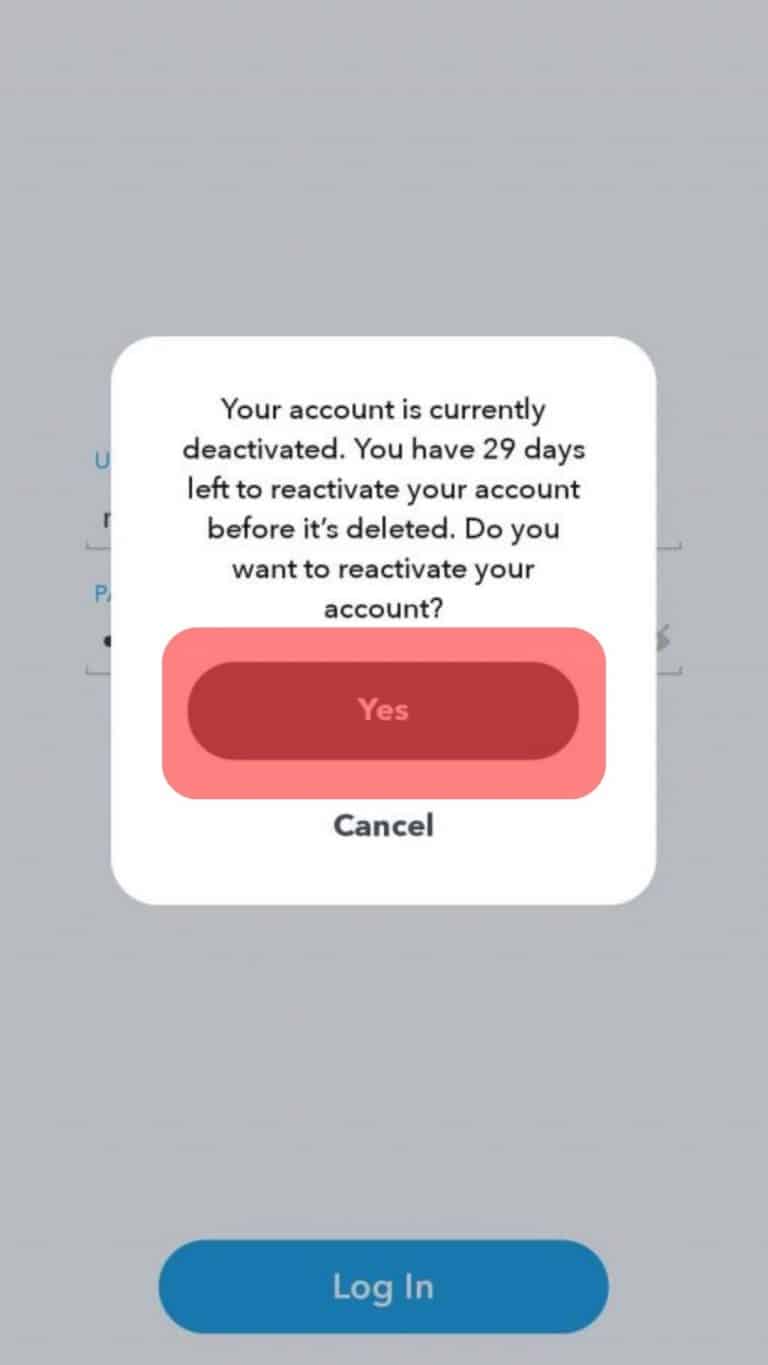Select Cancel to dismiss the reactivation dialog
Viewport: 768px width, 1365px height.
coord(383,825)
